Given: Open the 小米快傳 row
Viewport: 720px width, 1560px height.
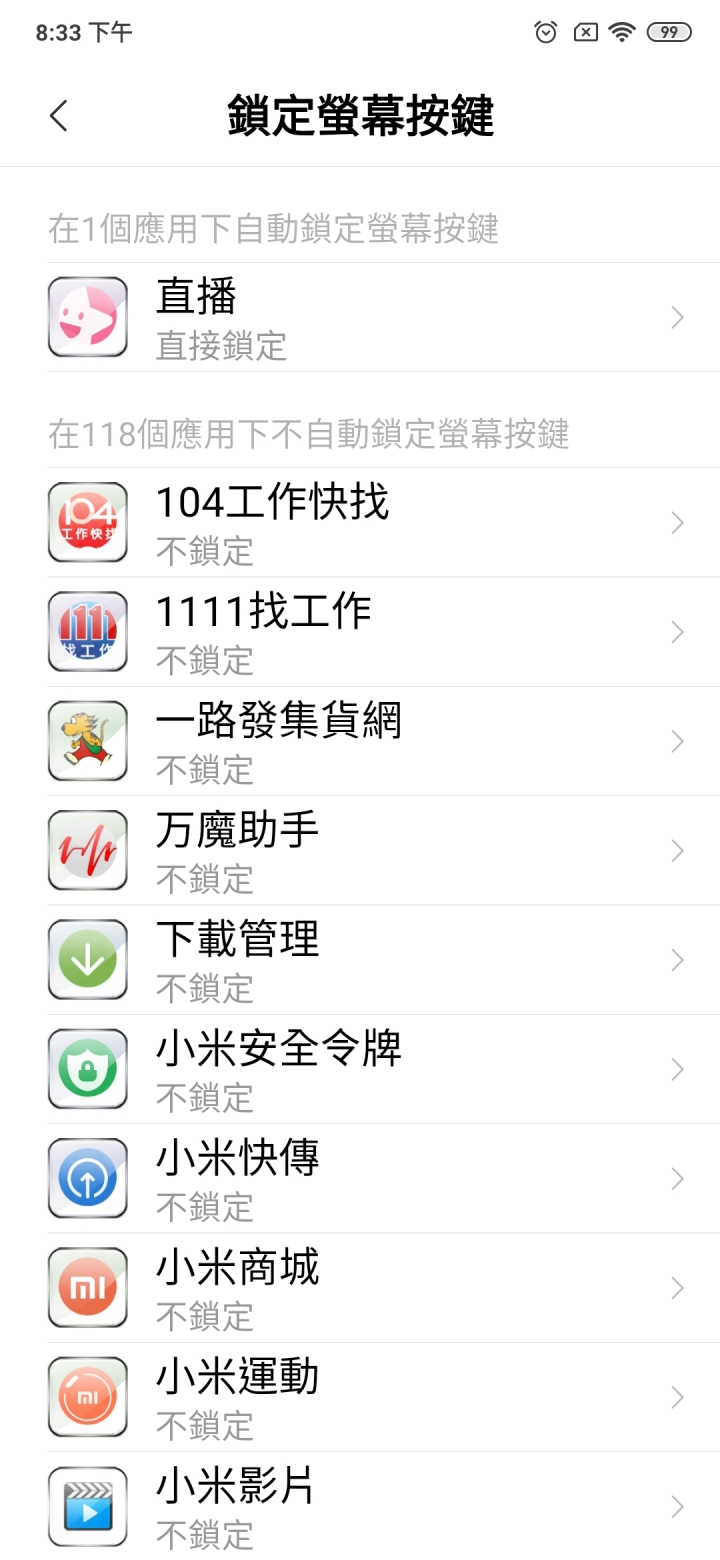Looking at the screenshot, I should [360, 1179].
